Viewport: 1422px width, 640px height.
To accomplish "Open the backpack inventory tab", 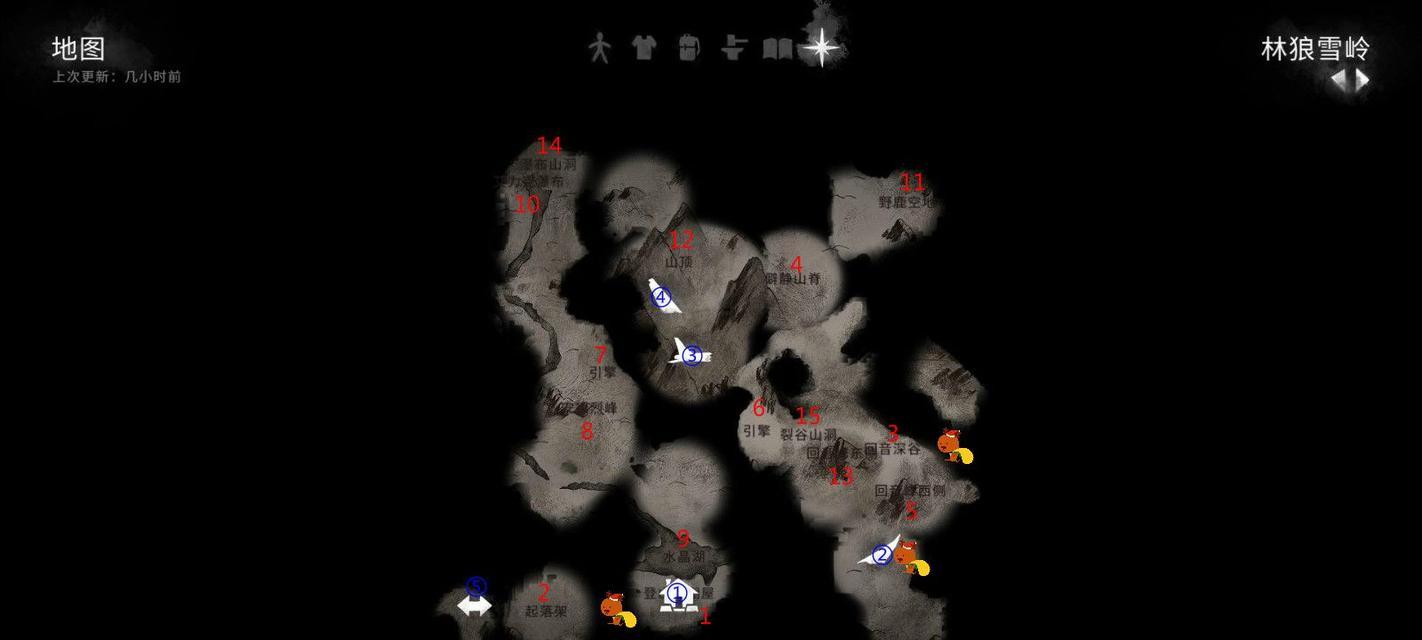I will (689, 48).
